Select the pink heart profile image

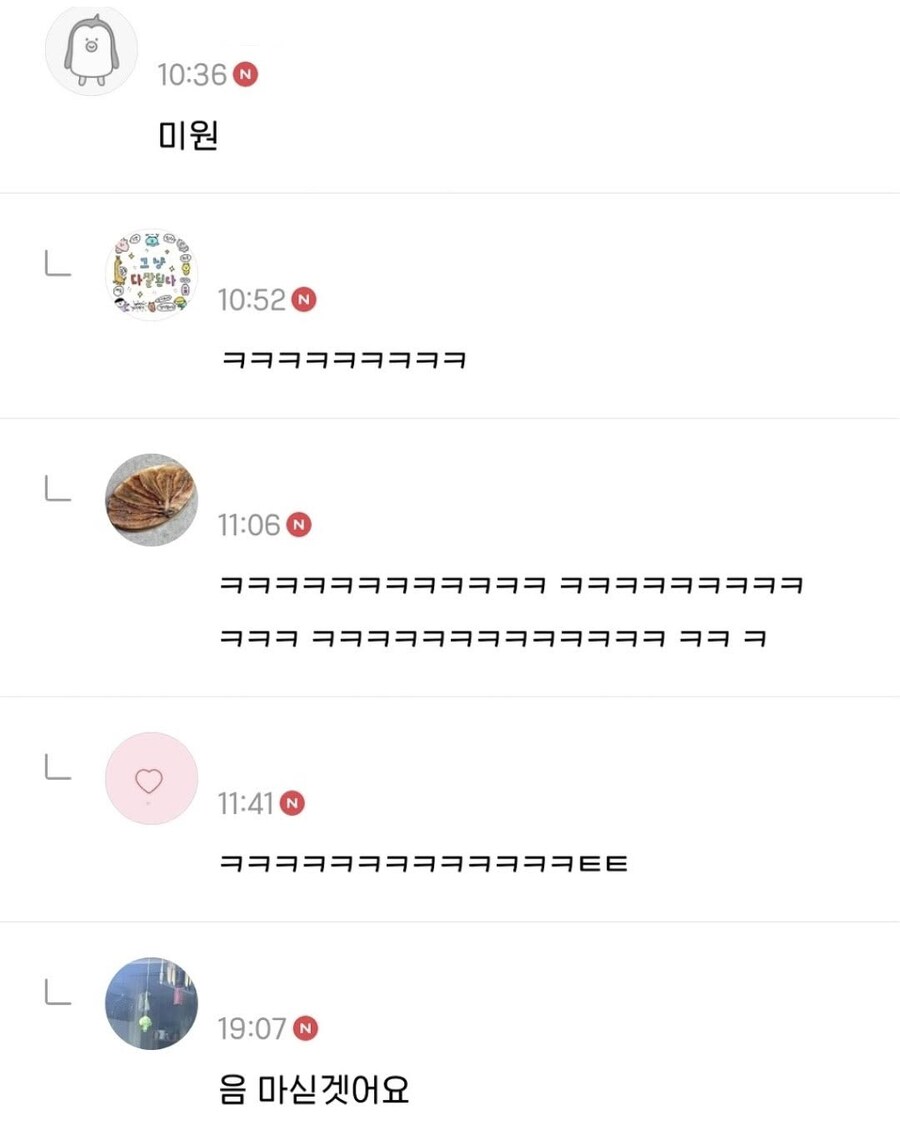coord(151,779)
